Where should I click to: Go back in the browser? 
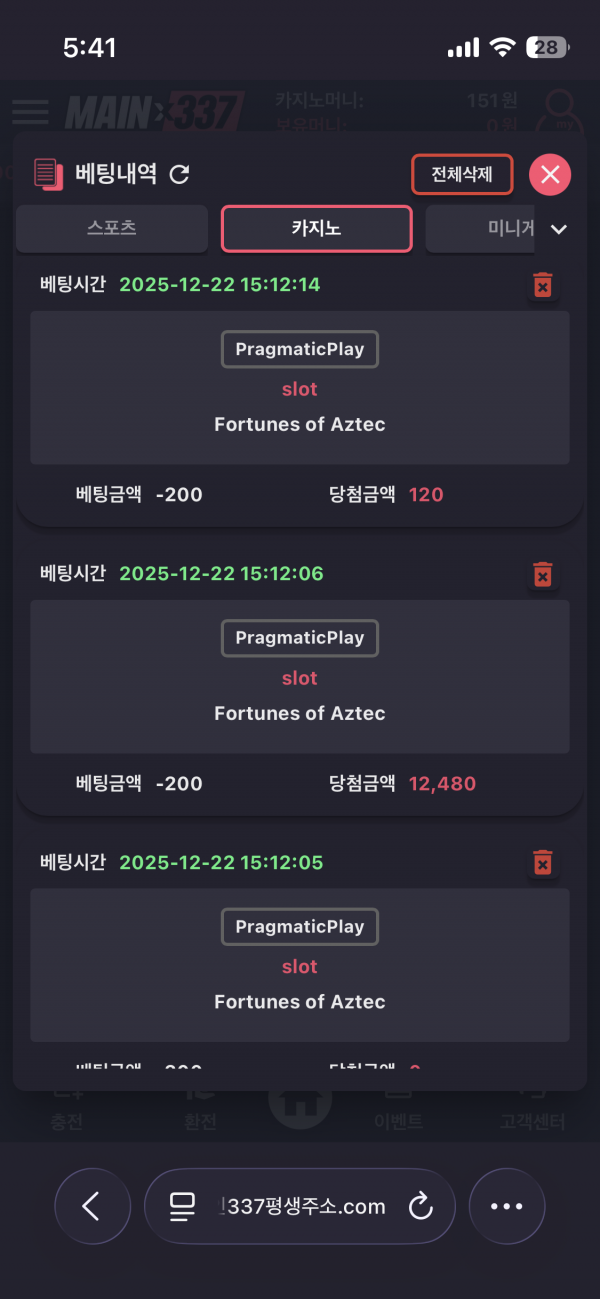click(92, 1206)
